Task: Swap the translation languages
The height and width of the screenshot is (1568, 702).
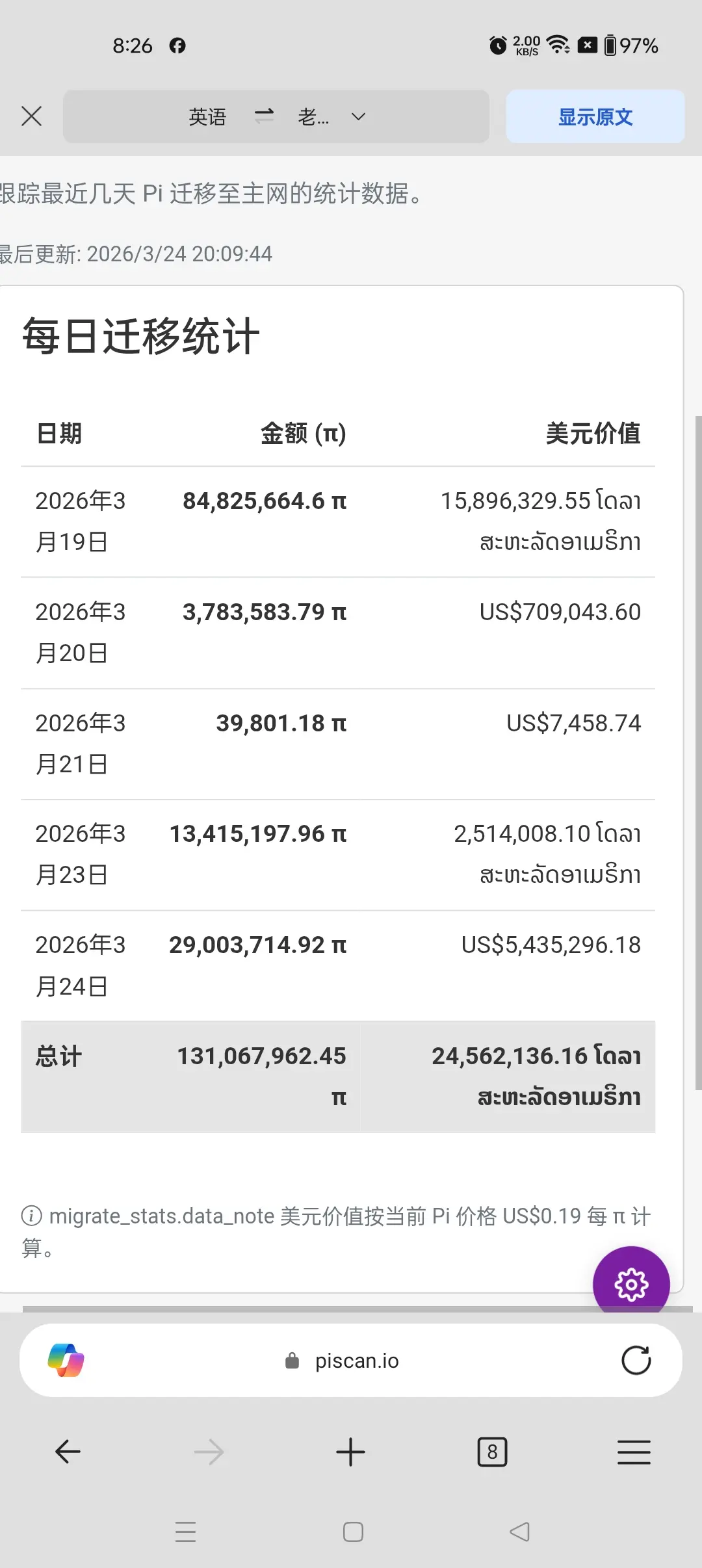Action: 264,116
